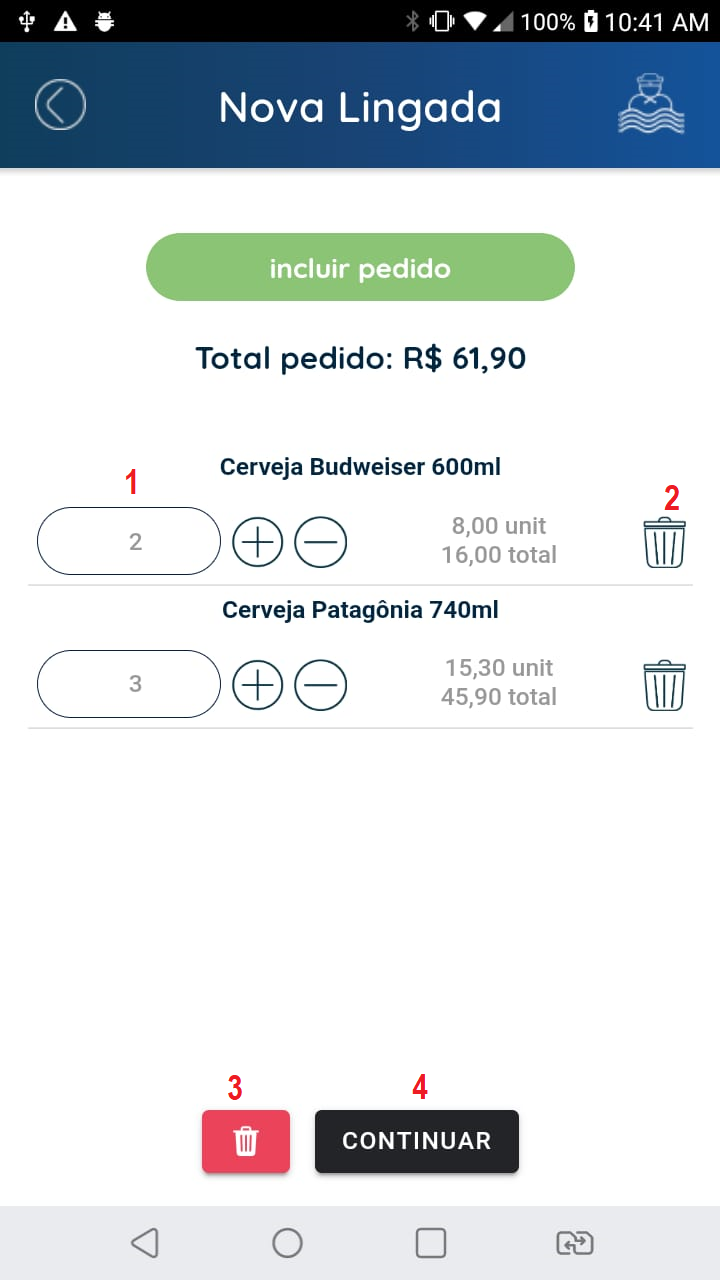Clear the whole order with red trash button
The height and width of the screenshot is (1280, 720).
click(x=246, y=1141)
